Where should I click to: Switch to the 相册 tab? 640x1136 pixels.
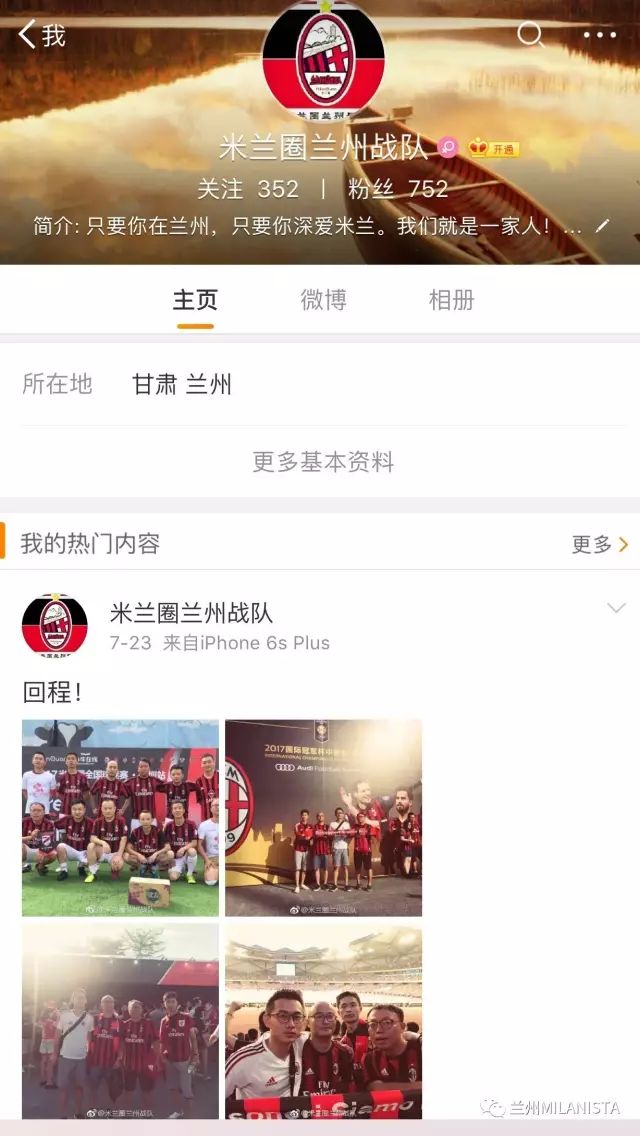coord(451,300)
